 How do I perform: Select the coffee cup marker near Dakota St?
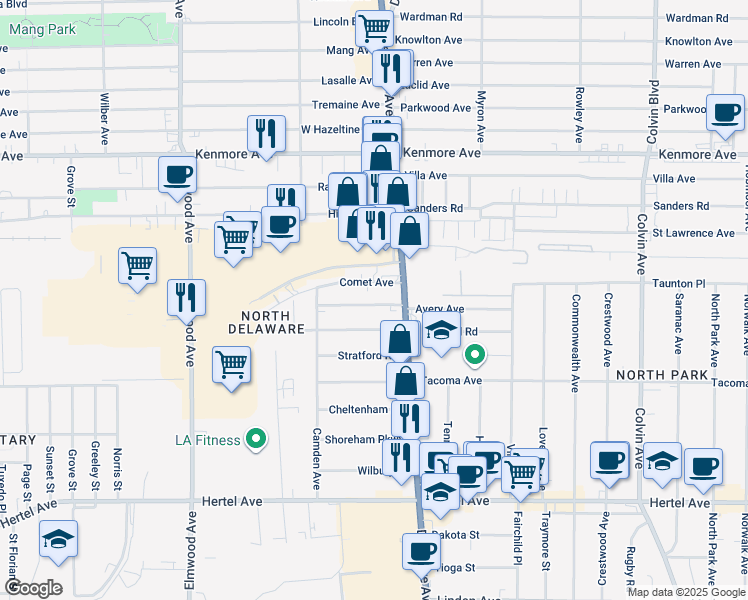tap(421, 551)
